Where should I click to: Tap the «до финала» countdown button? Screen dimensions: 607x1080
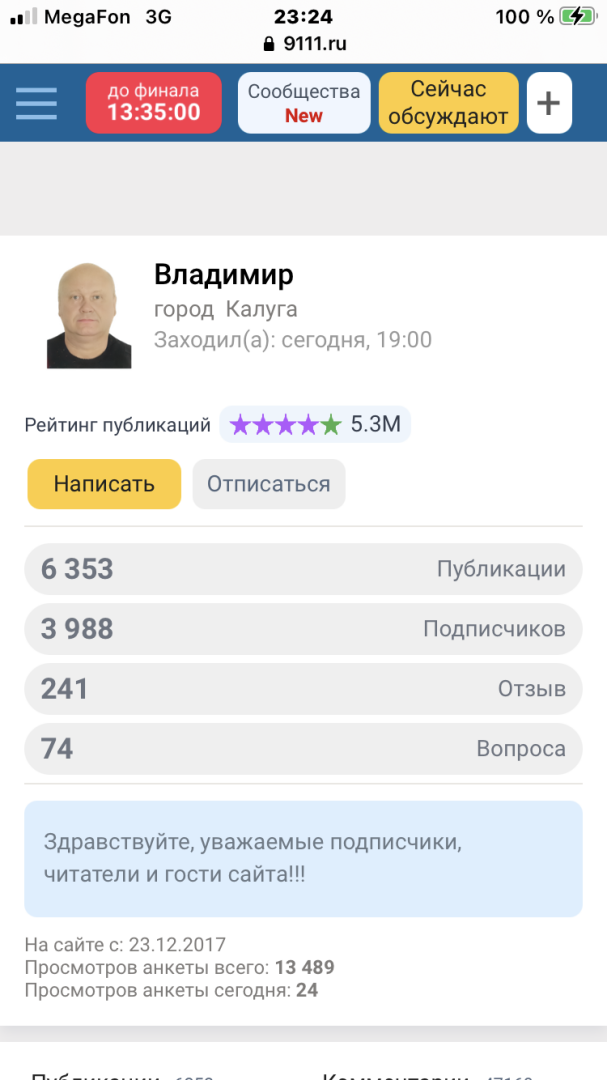pyautogui.click(x=154, y=103)
